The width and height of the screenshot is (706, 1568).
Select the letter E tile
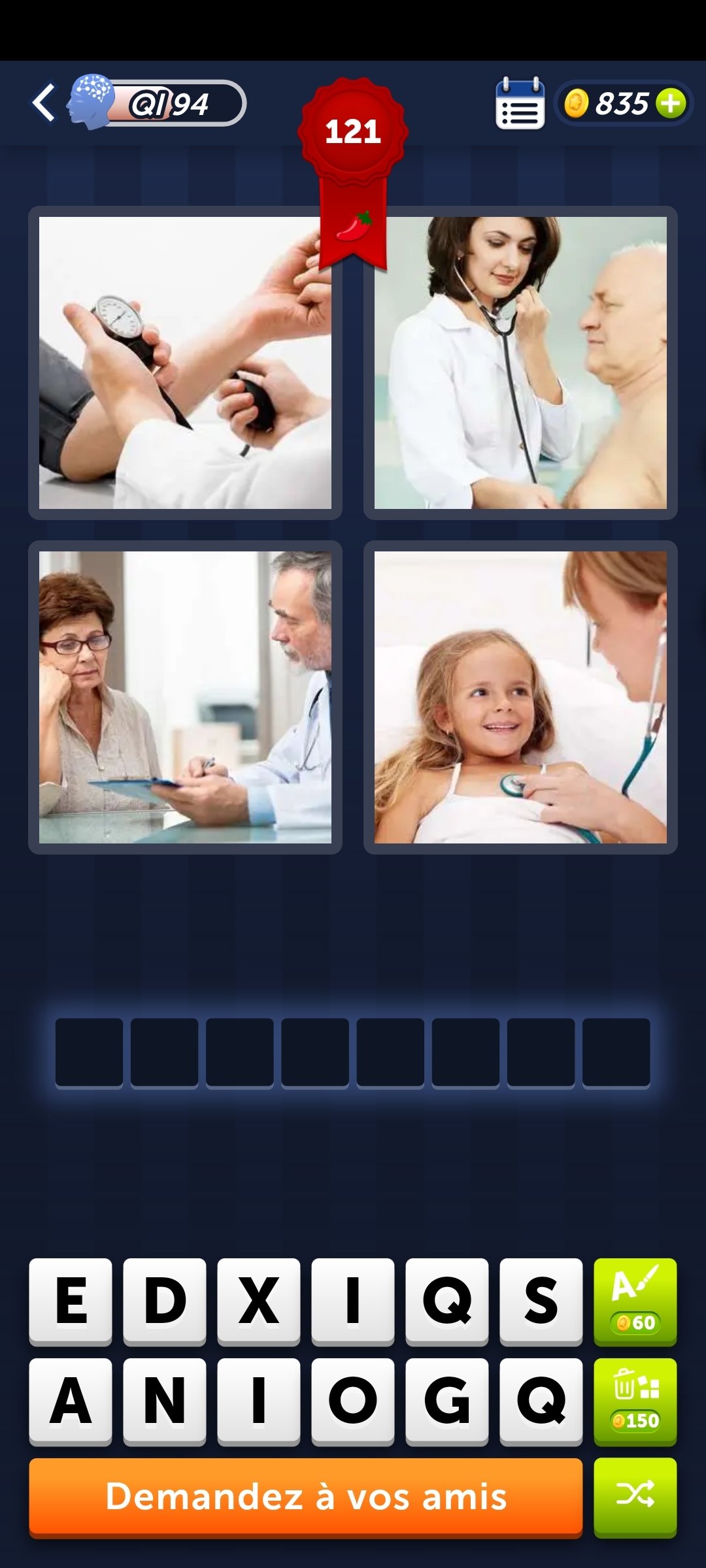(x=71, y=1300)
